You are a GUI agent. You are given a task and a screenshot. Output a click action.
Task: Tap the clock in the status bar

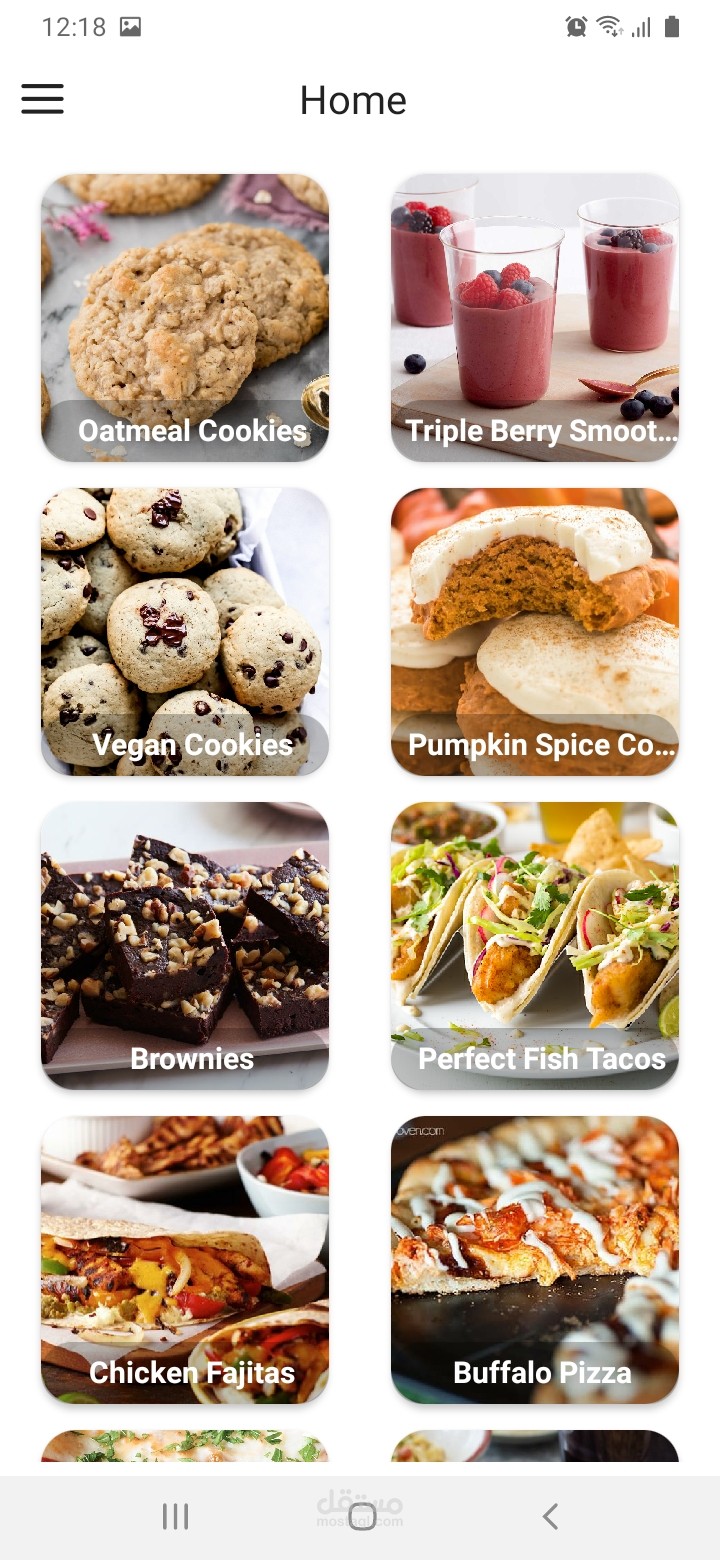[x=74, y=27]
